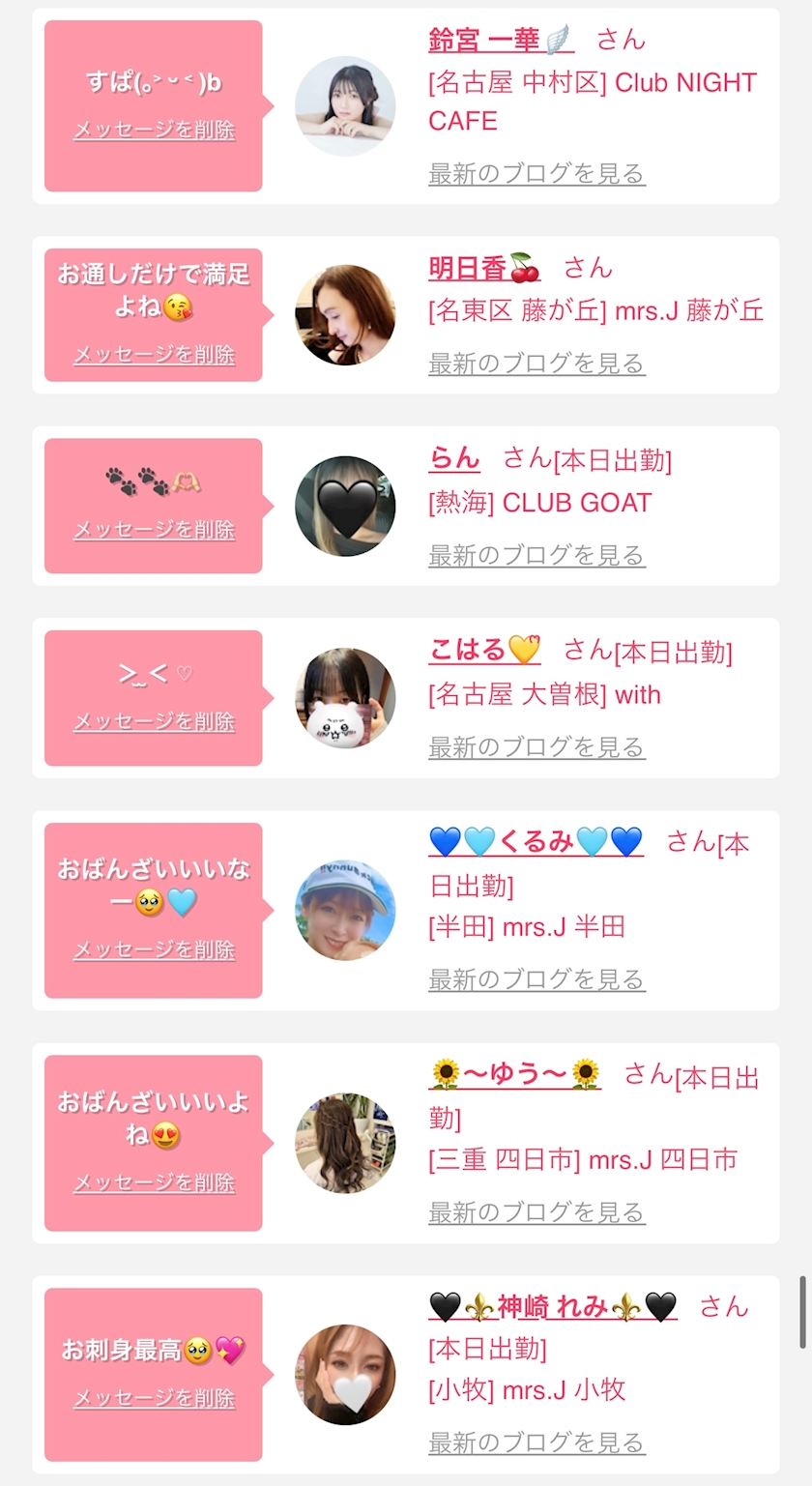The image size is (812, 1486).
Task: Delete the message sent to ゆう
Action: [x=154, y=1183]
